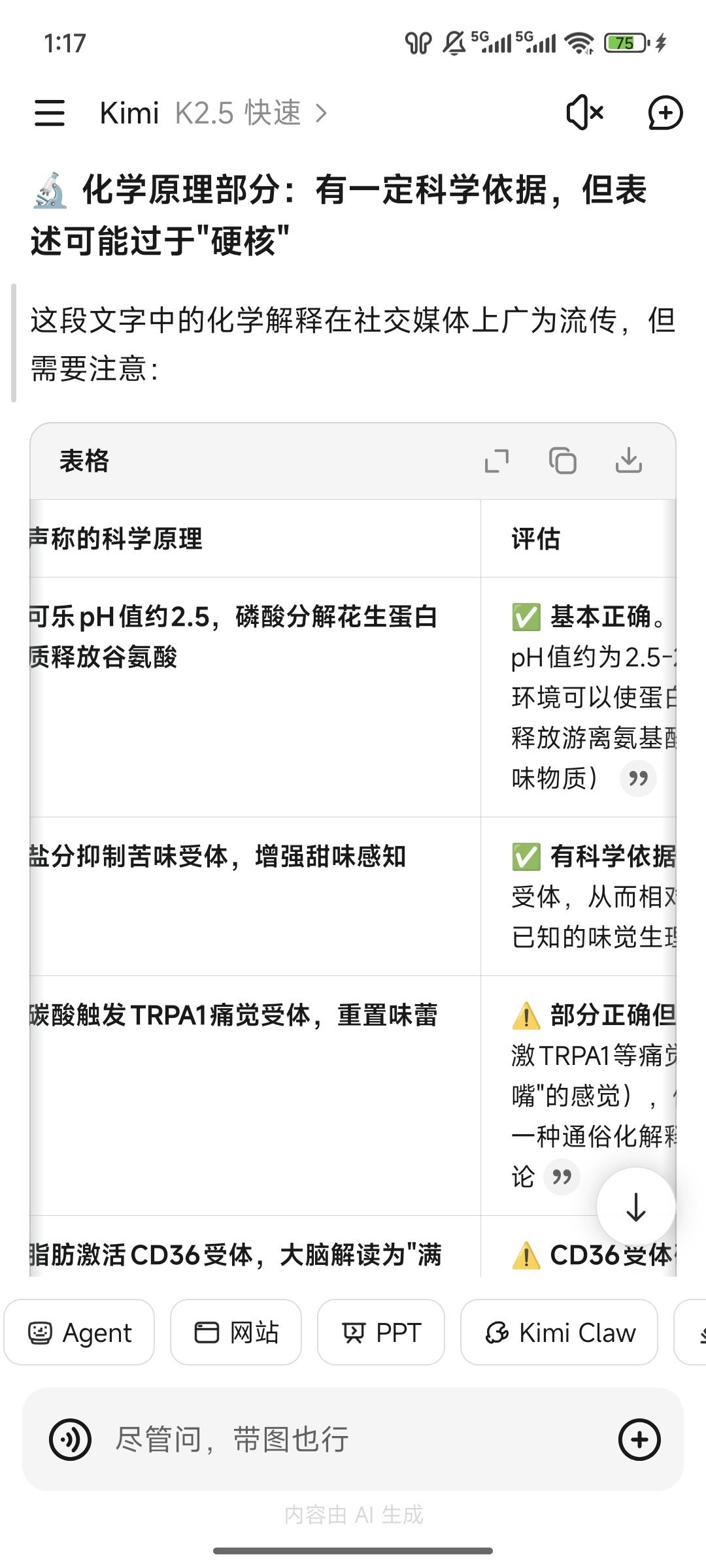Screen dimensions: 706x1568
Task: Copy the table contents
Action: pyautogui.click(x=562, y=461)
